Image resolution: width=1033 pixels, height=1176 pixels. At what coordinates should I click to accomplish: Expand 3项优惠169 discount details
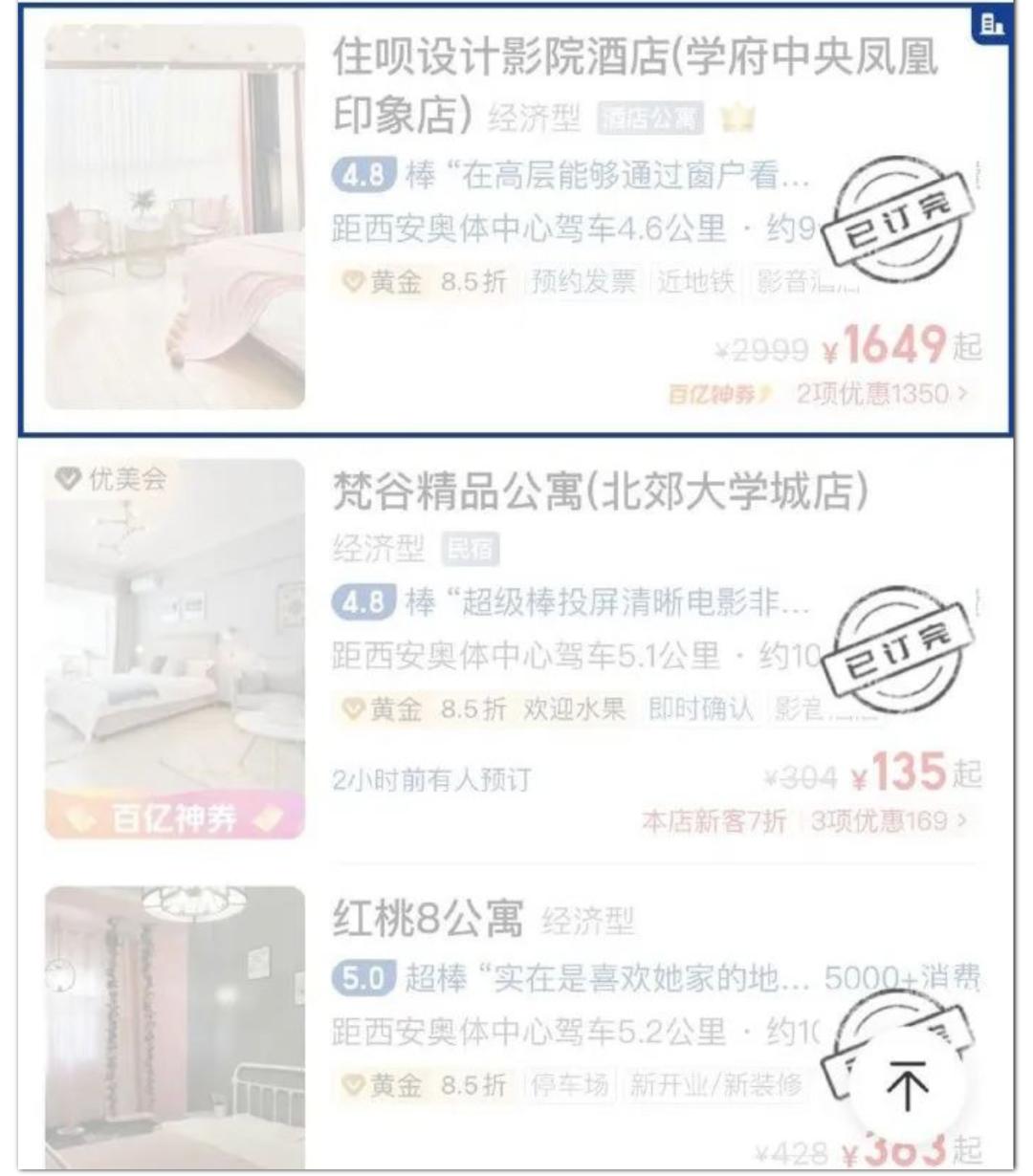[x=890, y=820]
